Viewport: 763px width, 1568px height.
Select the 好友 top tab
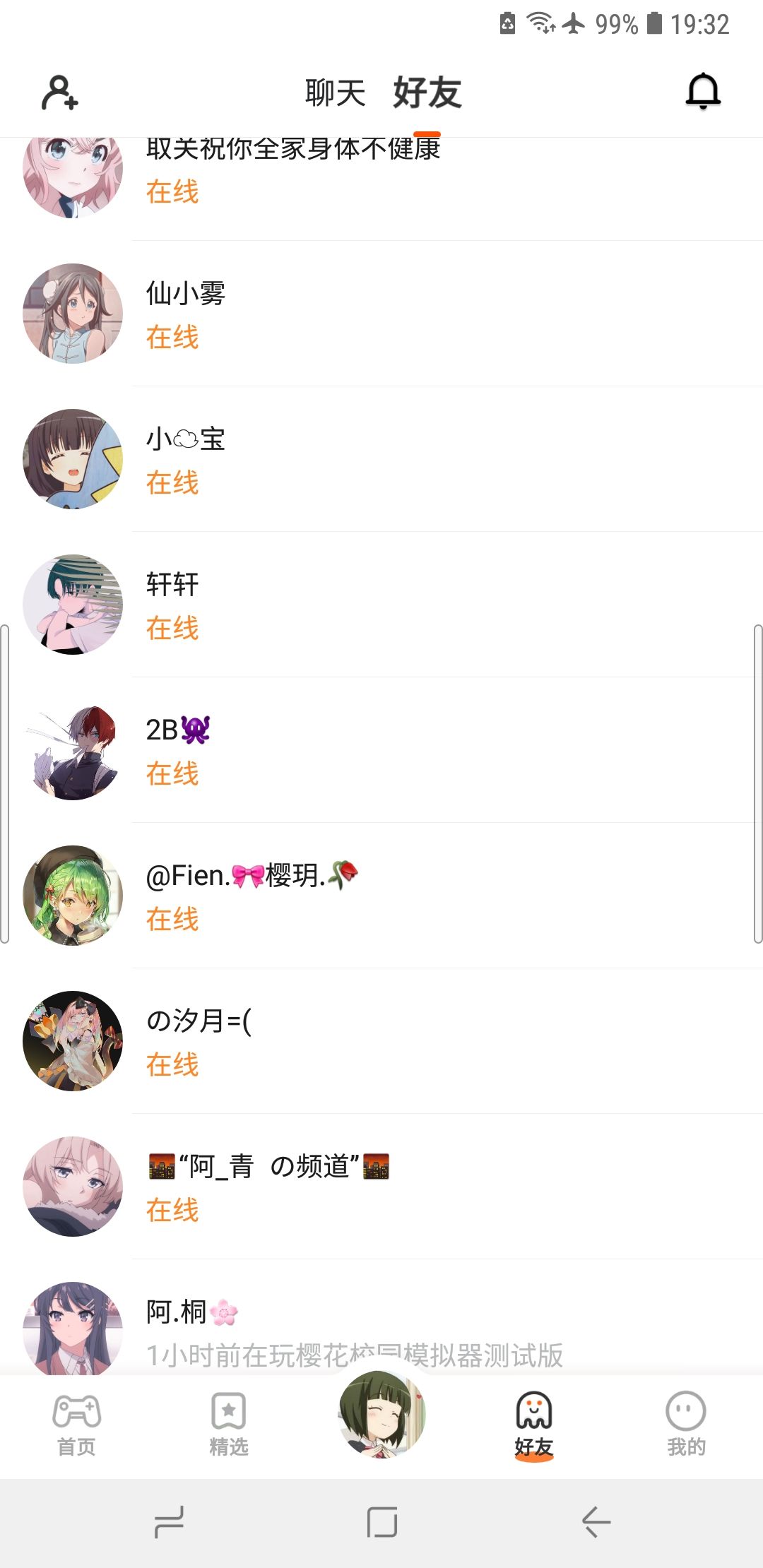tap(427, 93)
